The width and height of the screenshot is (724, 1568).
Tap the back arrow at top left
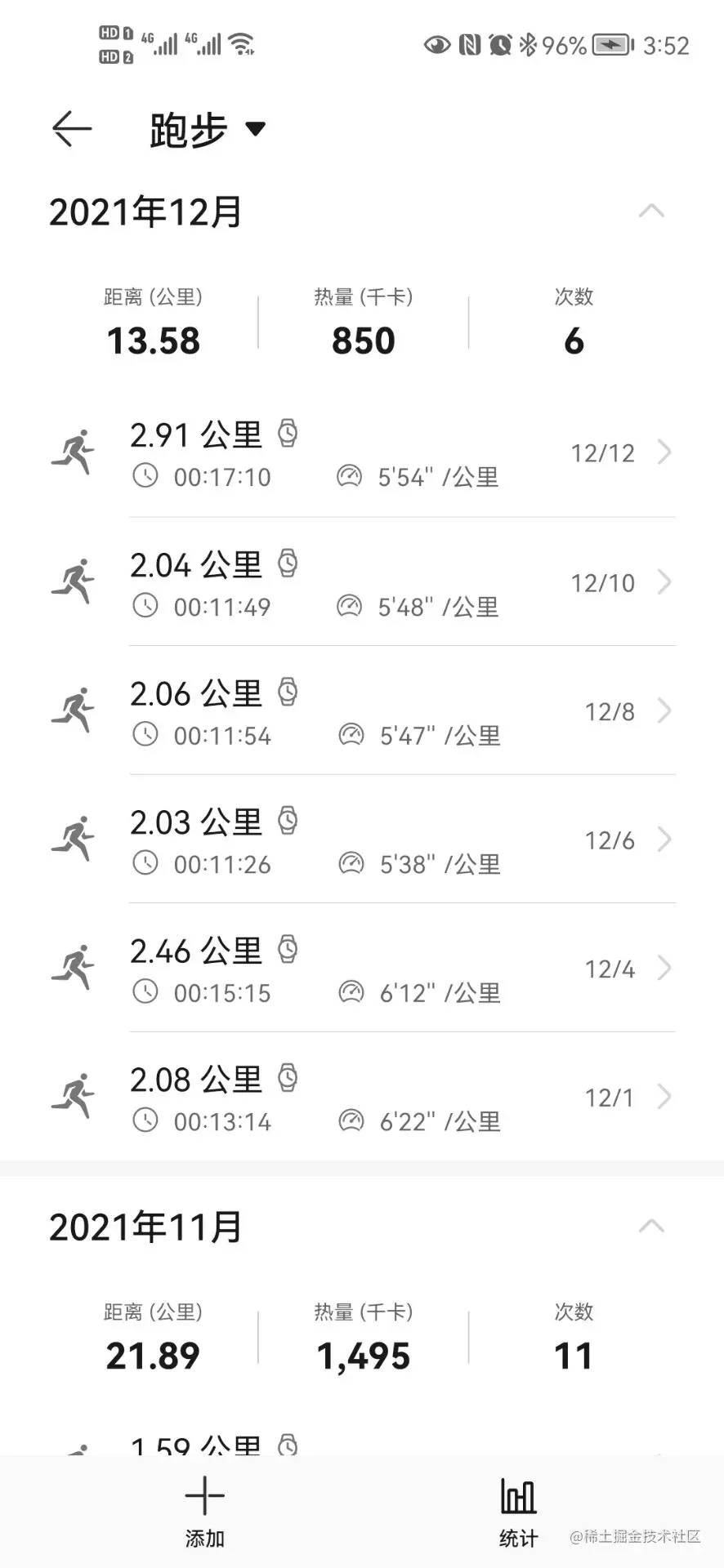click(x=70, y=128)
